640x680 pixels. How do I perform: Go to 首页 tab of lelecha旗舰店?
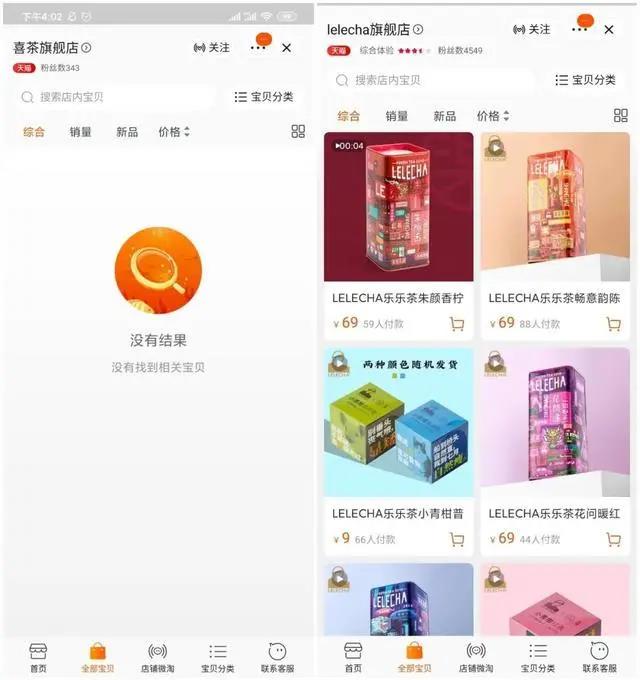(x=353, y=657)
